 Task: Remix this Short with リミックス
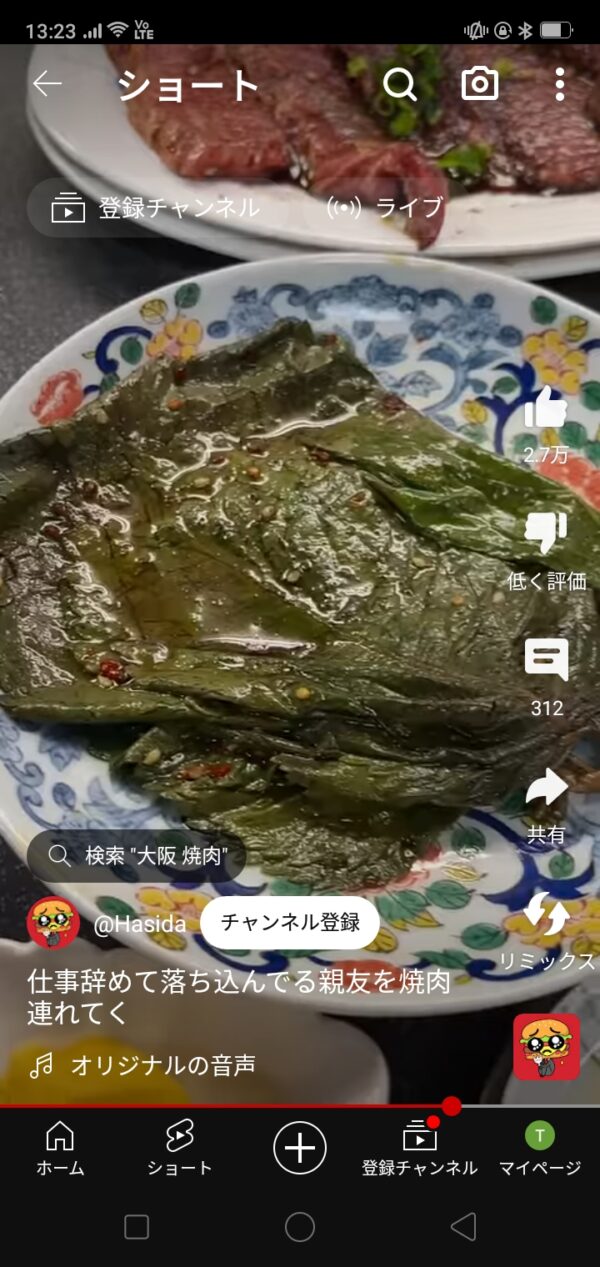(547, 914)
